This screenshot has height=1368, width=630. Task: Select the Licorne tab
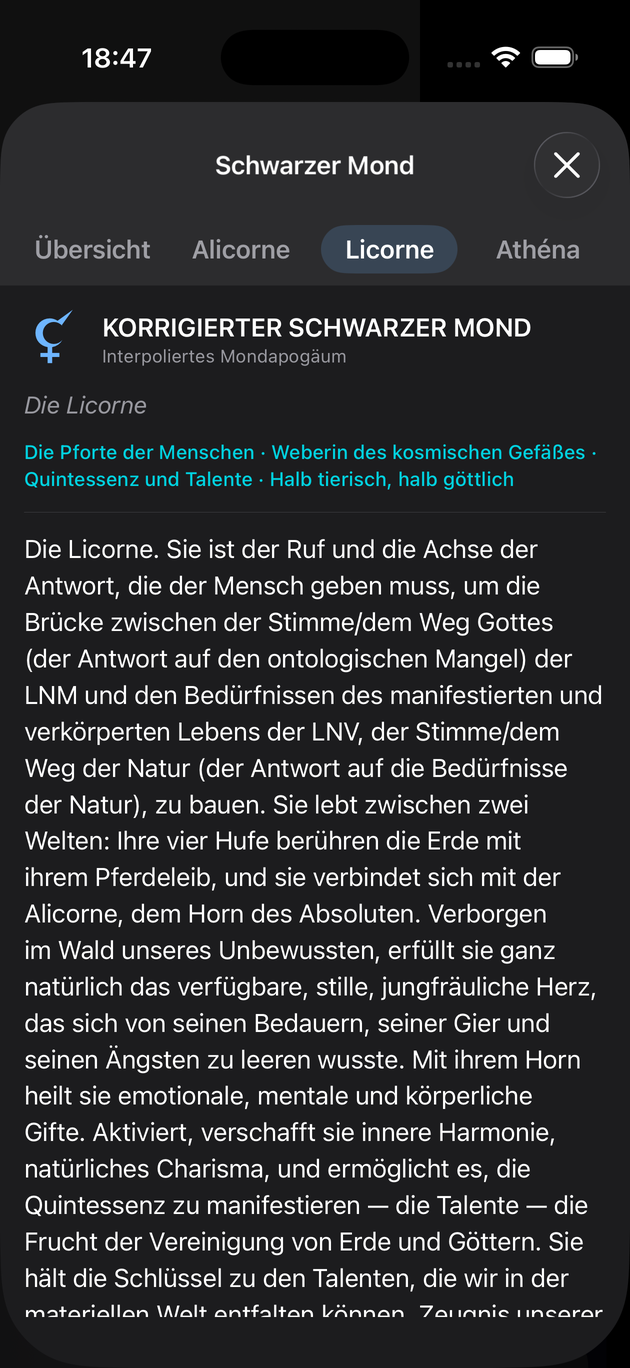(389, 249)
